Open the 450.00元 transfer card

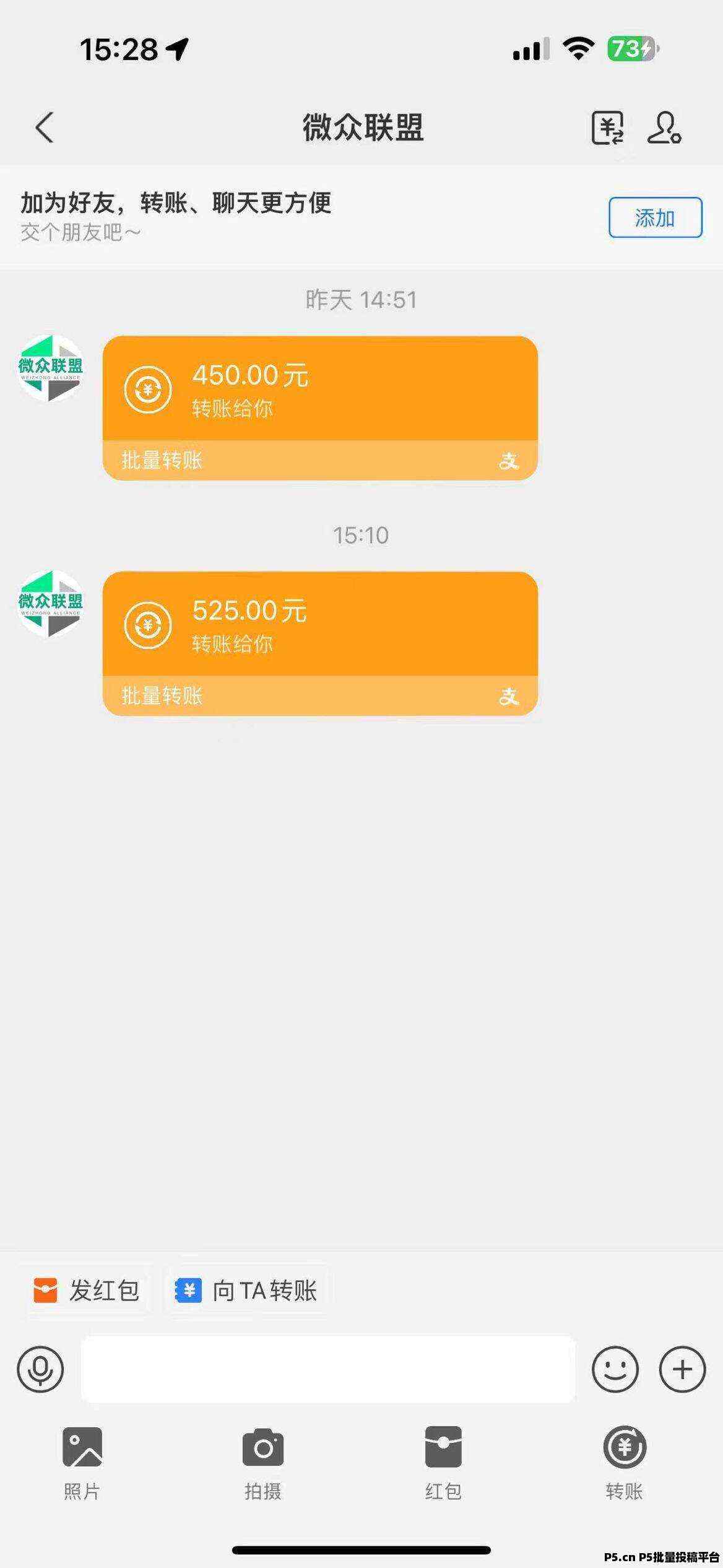point(320,407)
